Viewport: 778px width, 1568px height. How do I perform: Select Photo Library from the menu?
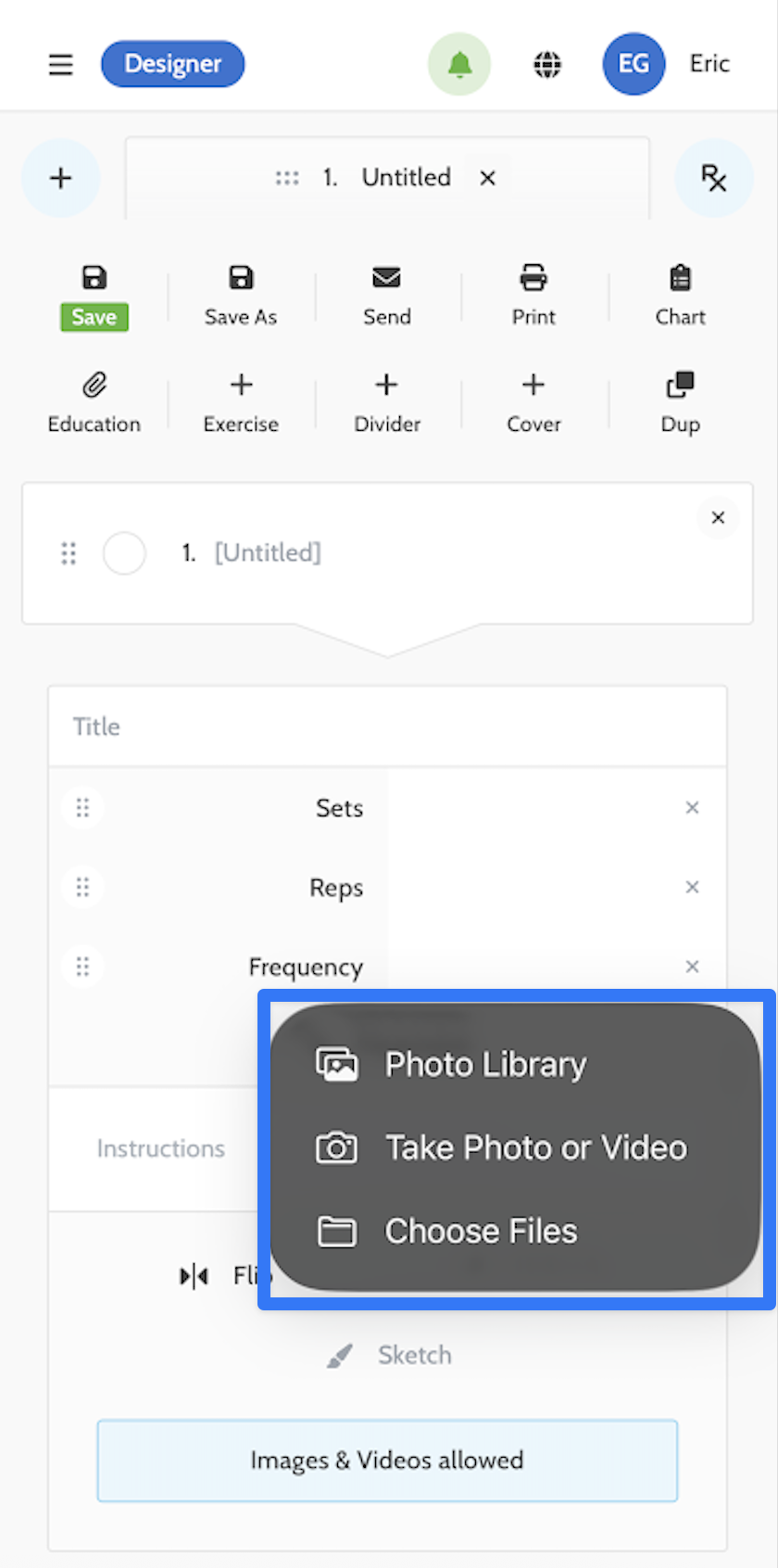485,1065
